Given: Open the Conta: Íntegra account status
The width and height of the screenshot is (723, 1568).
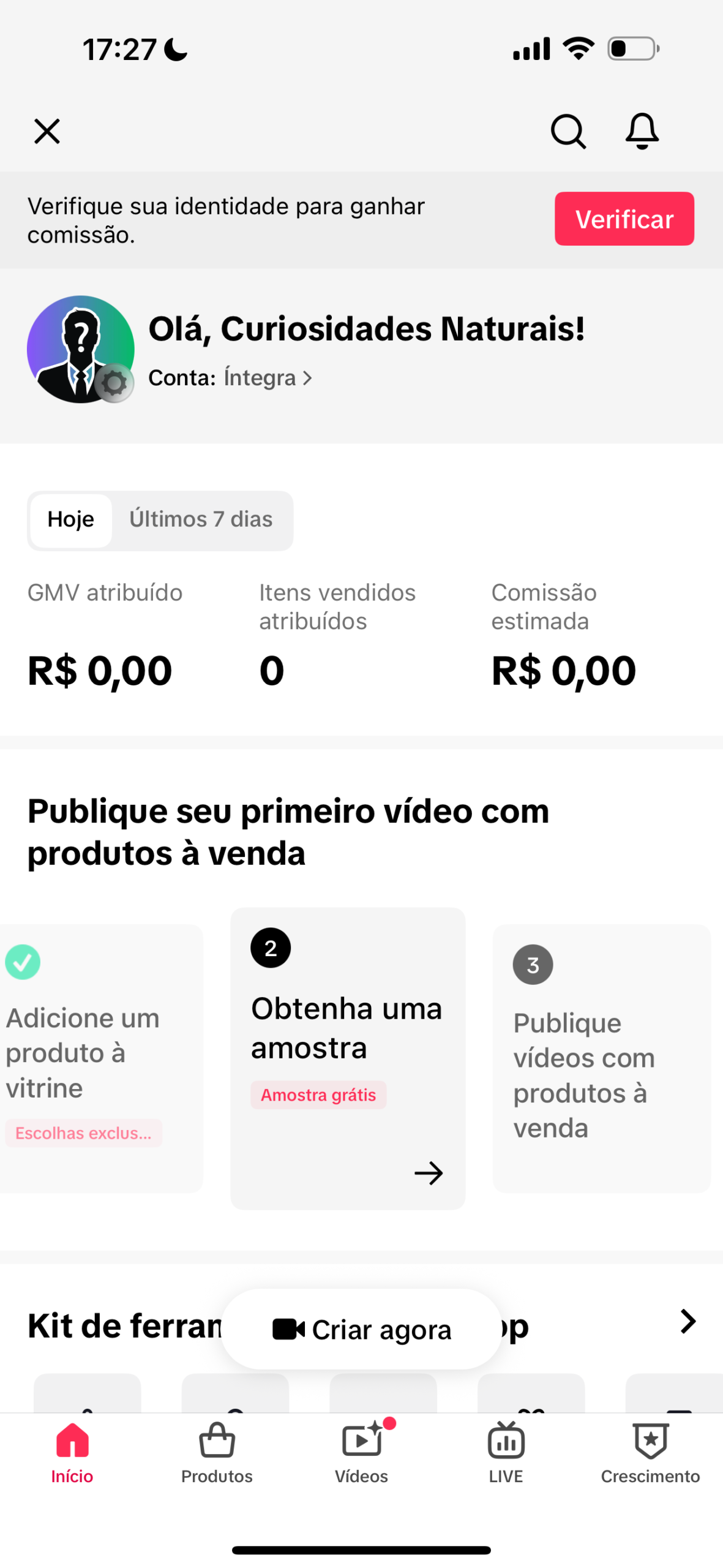Looking at the screenshot, I should [231, 378].
